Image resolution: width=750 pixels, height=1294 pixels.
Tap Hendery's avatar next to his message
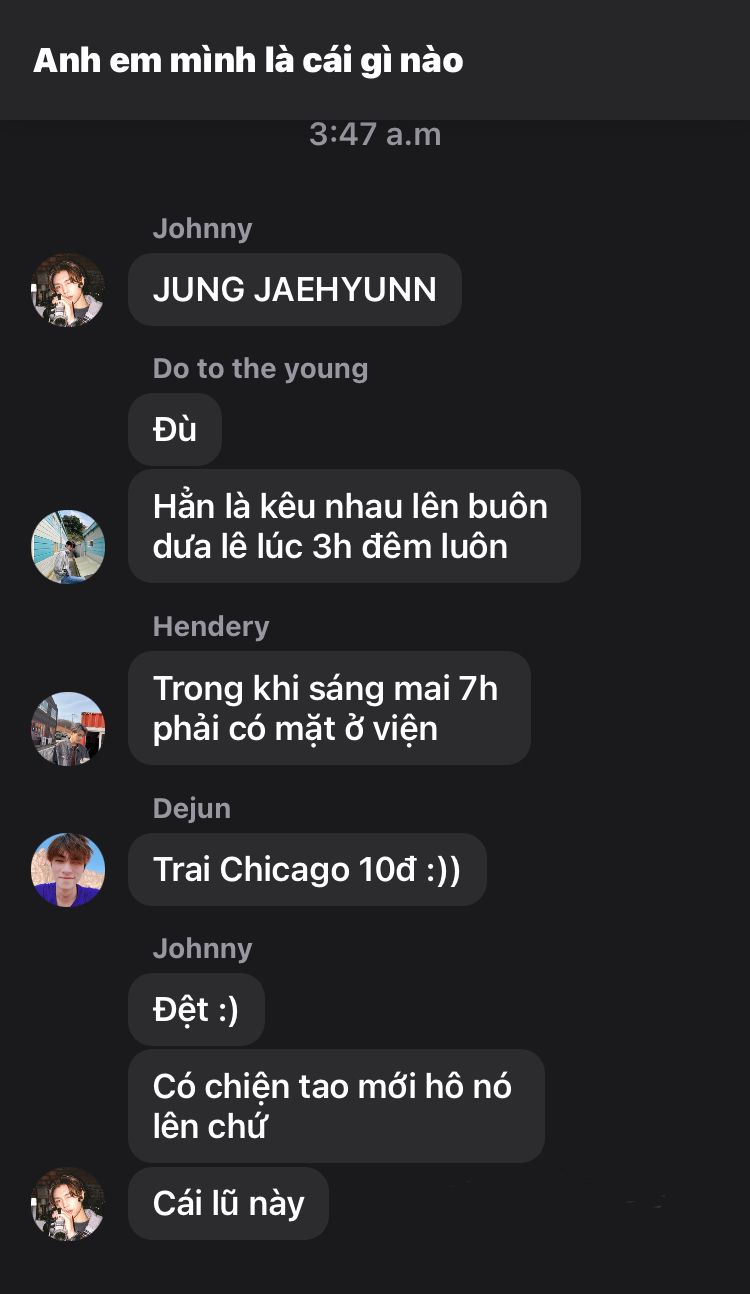tap(68, 728)
